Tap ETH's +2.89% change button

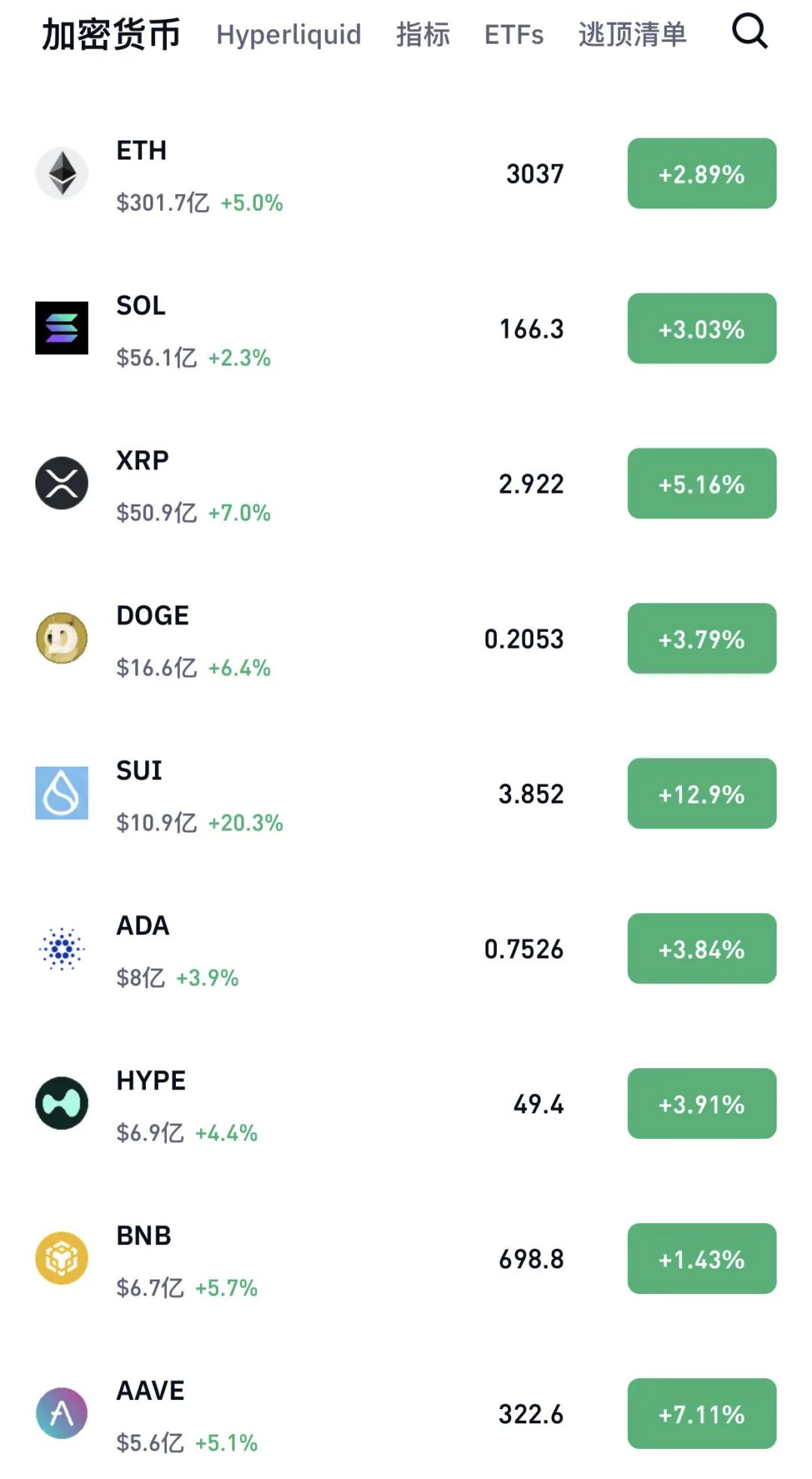pyautogui.click(x=701, y=174)
